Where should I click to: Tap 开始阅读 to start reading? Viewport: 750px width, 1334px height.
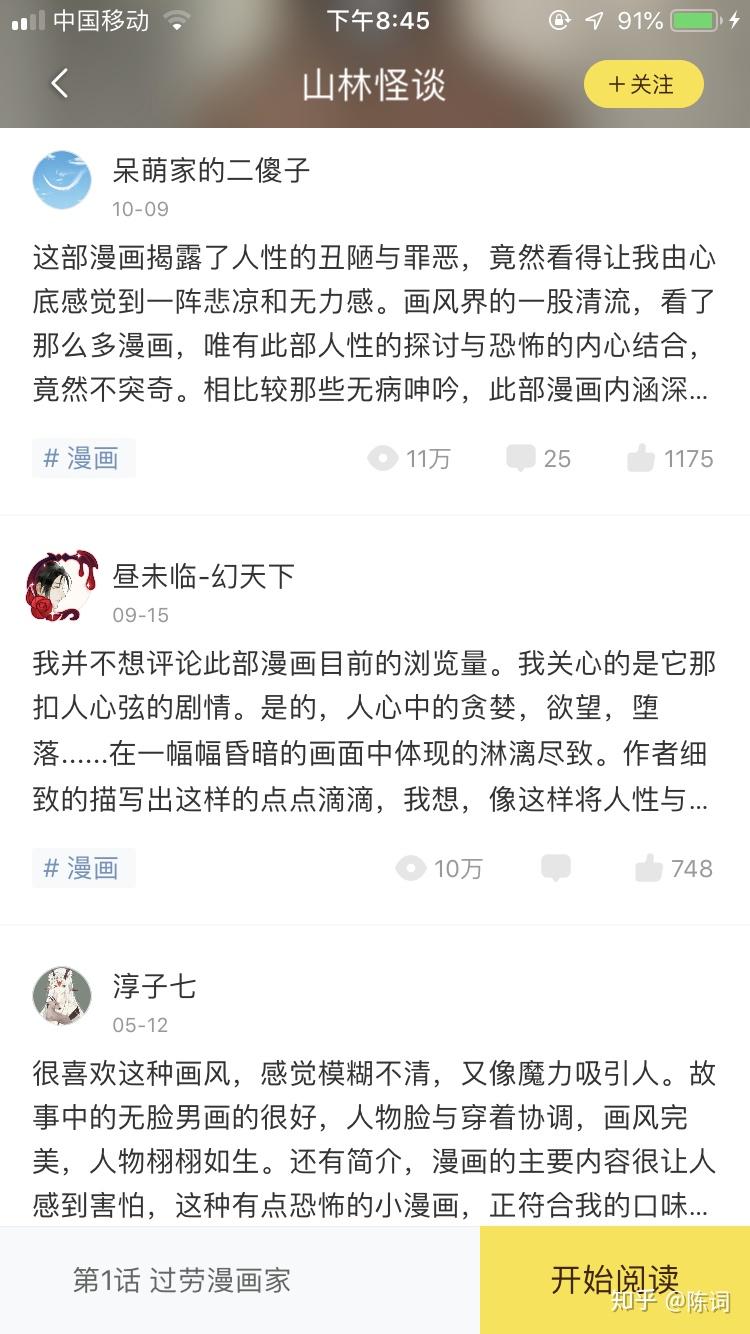point(614,1280)
